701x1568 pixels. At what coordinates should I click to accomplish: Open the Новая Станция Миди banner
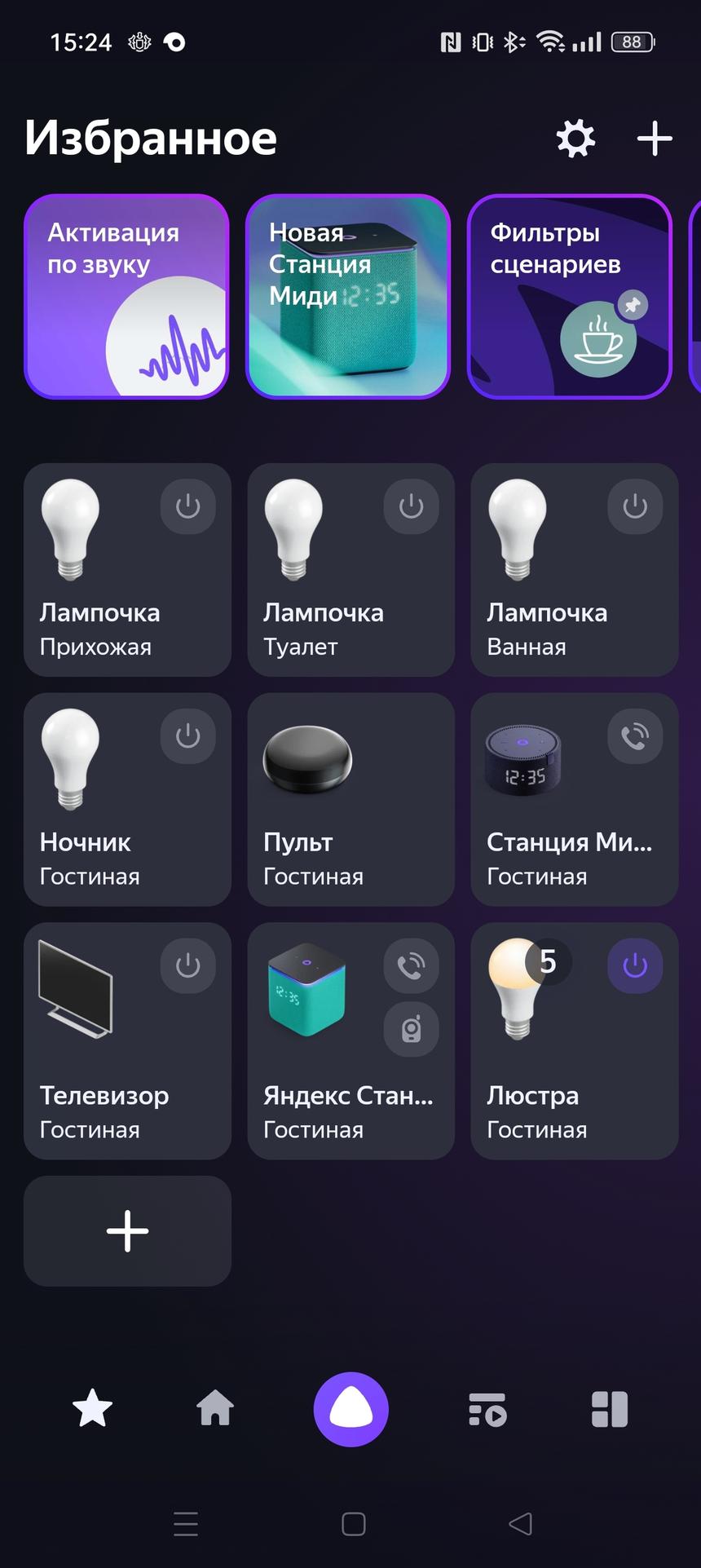tap(348, 297)
